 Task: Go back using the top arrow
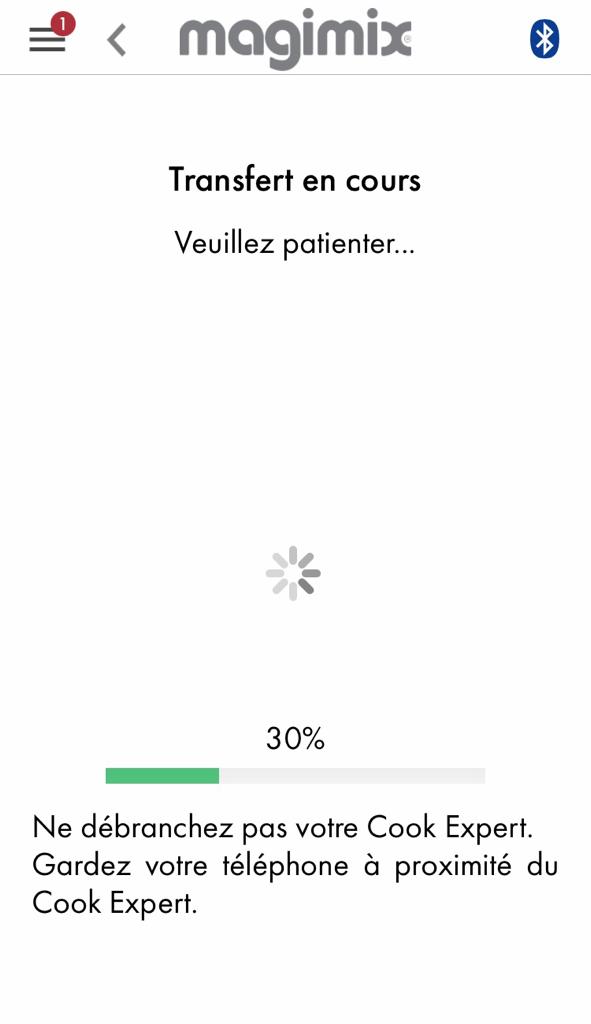tap(117, 39)
